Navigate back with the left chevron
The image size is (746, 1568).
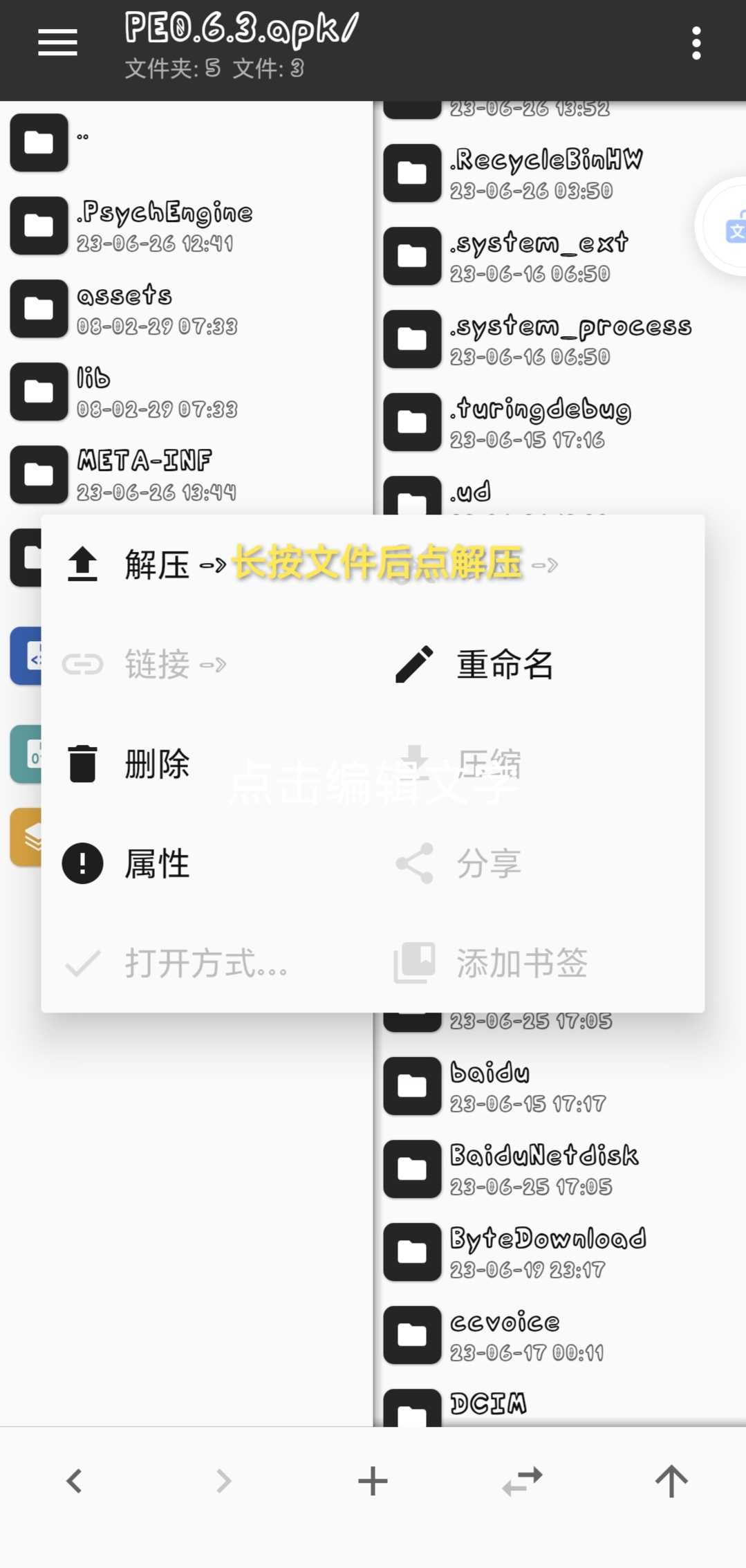tap(74, 1481)
